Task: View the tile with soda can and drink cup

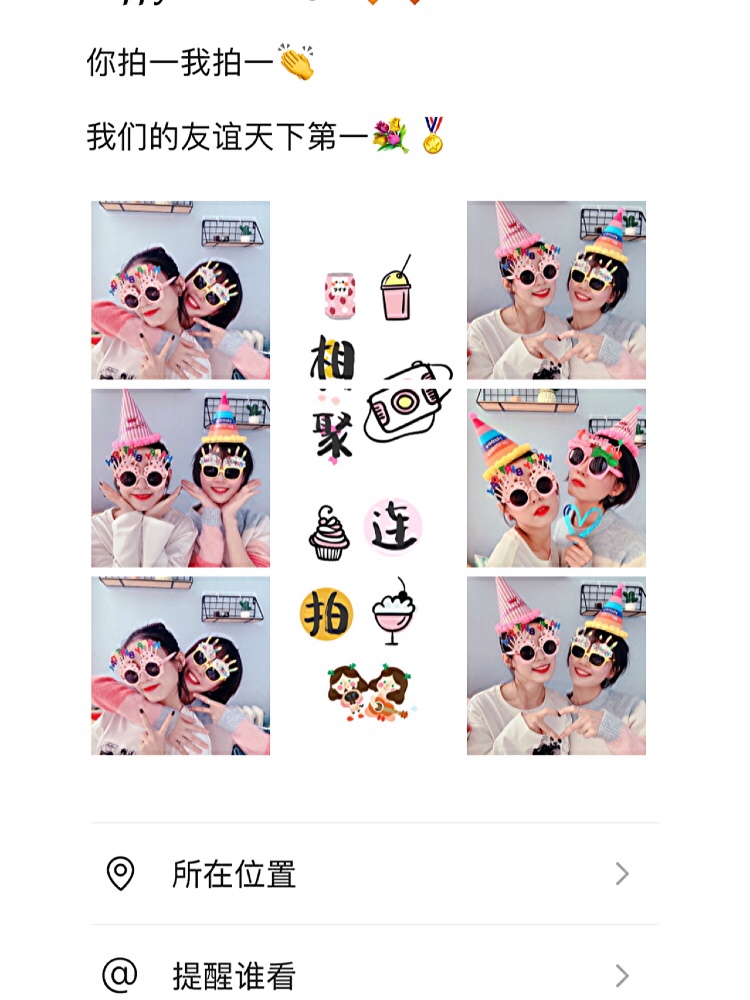Action: pyautogui.click(x=368, y=290)
